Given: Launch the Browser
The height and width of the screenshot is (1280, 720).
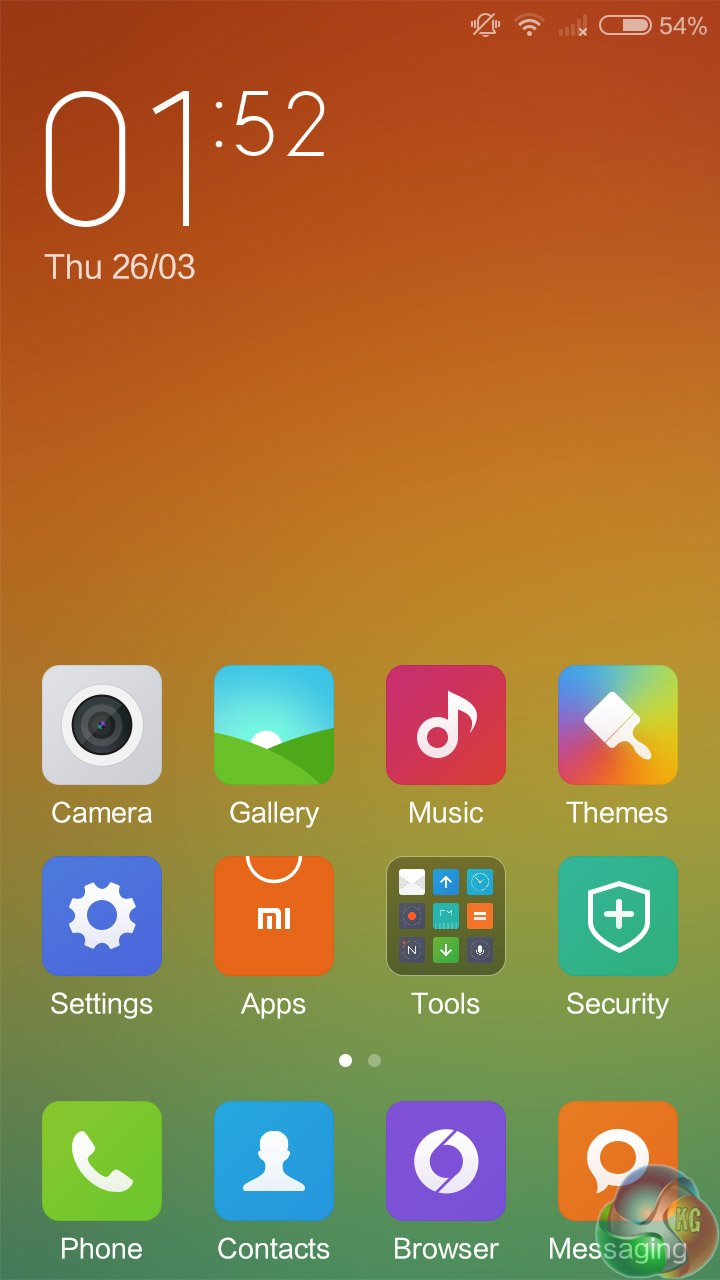Looking at the screenshot, I should (446, 1160).
